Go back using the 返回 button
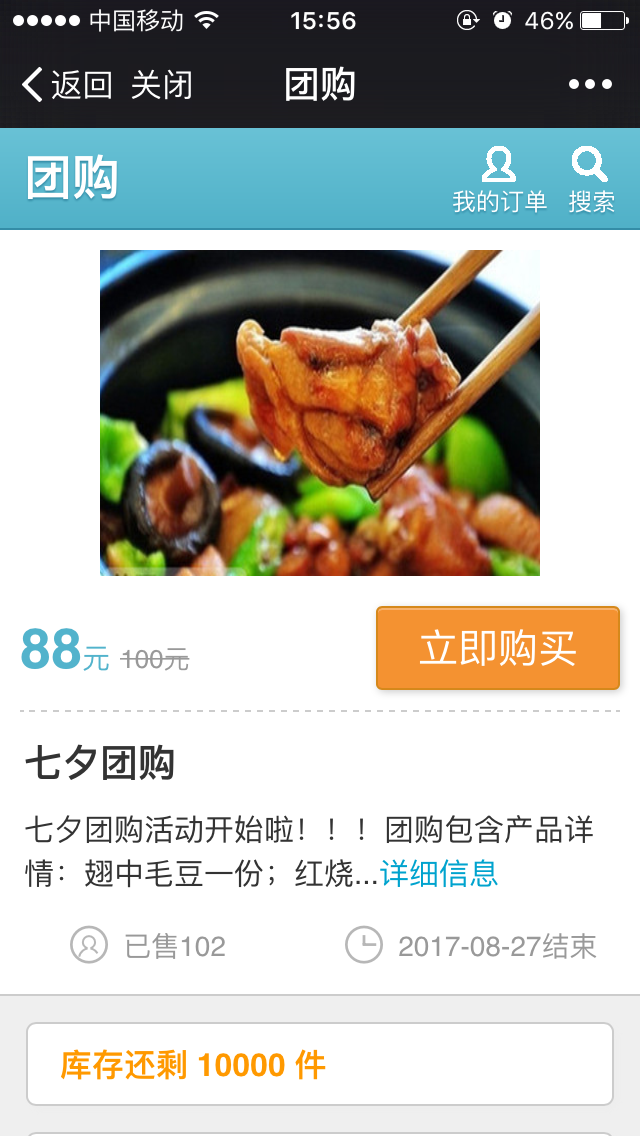The height and width of the screenshot is (1136, 640). (x=66, y=85)
